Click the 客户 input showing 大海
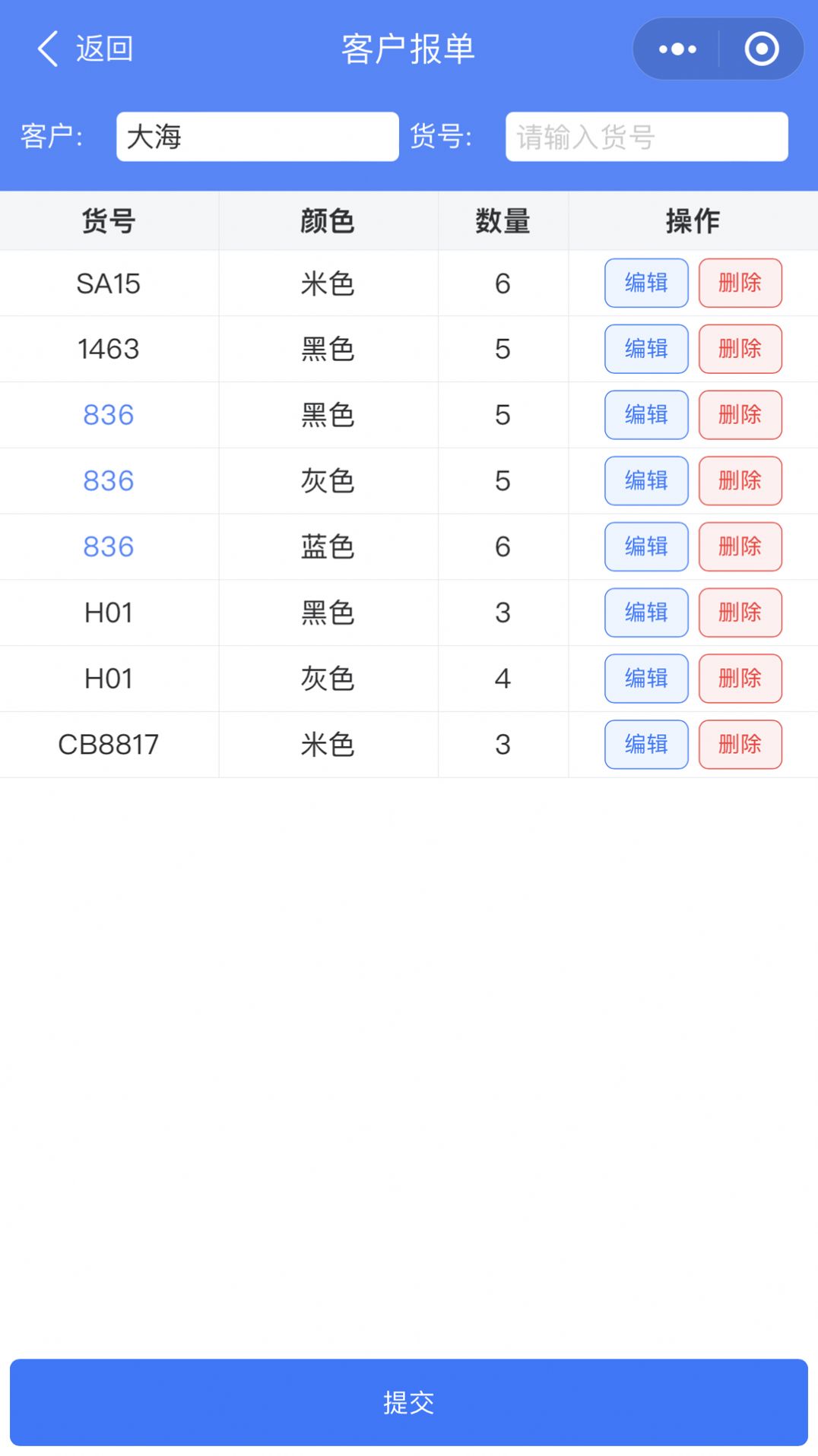The width and height of the screenshot is (818, 1456). 257,137
